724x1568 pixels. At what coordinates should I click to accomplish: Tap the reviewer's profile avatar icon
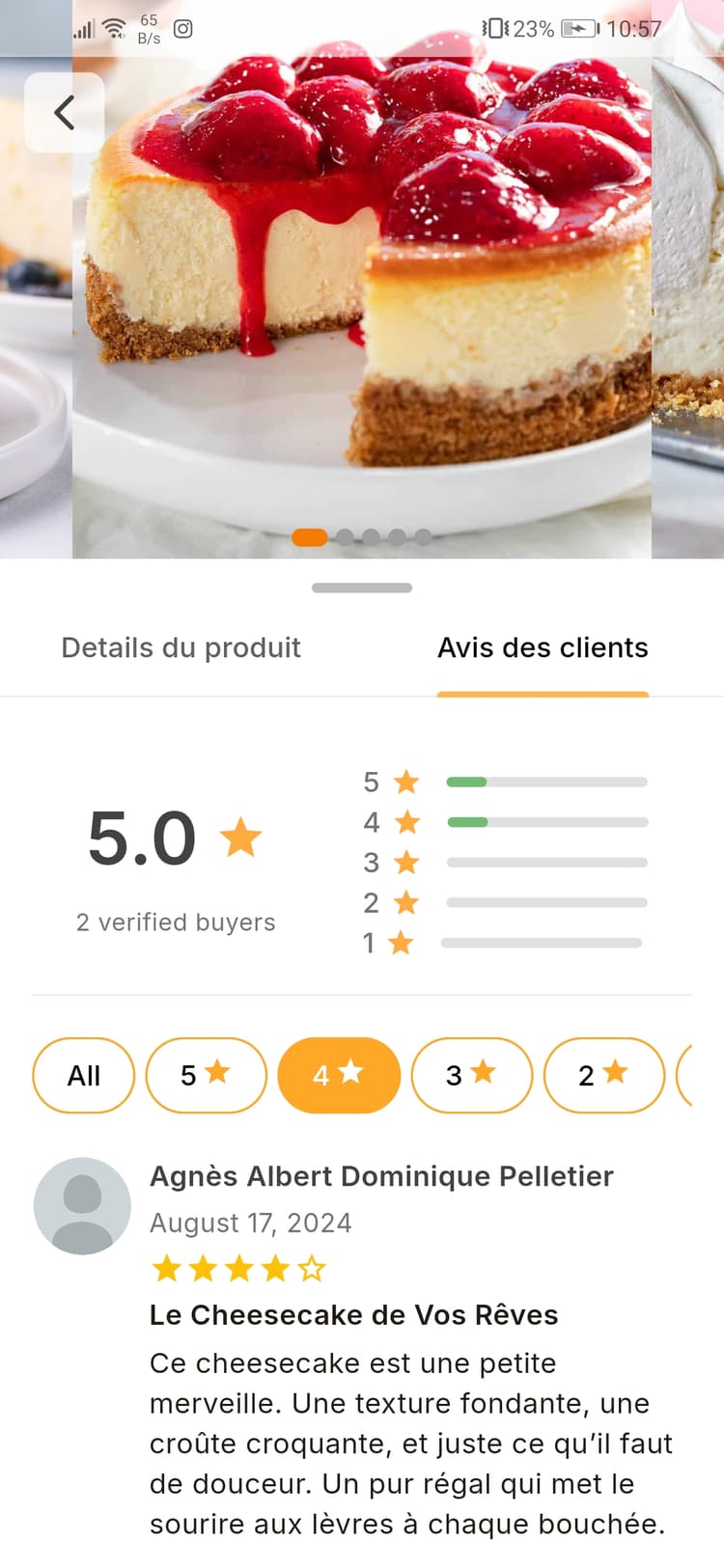[x=82, y=1206]
